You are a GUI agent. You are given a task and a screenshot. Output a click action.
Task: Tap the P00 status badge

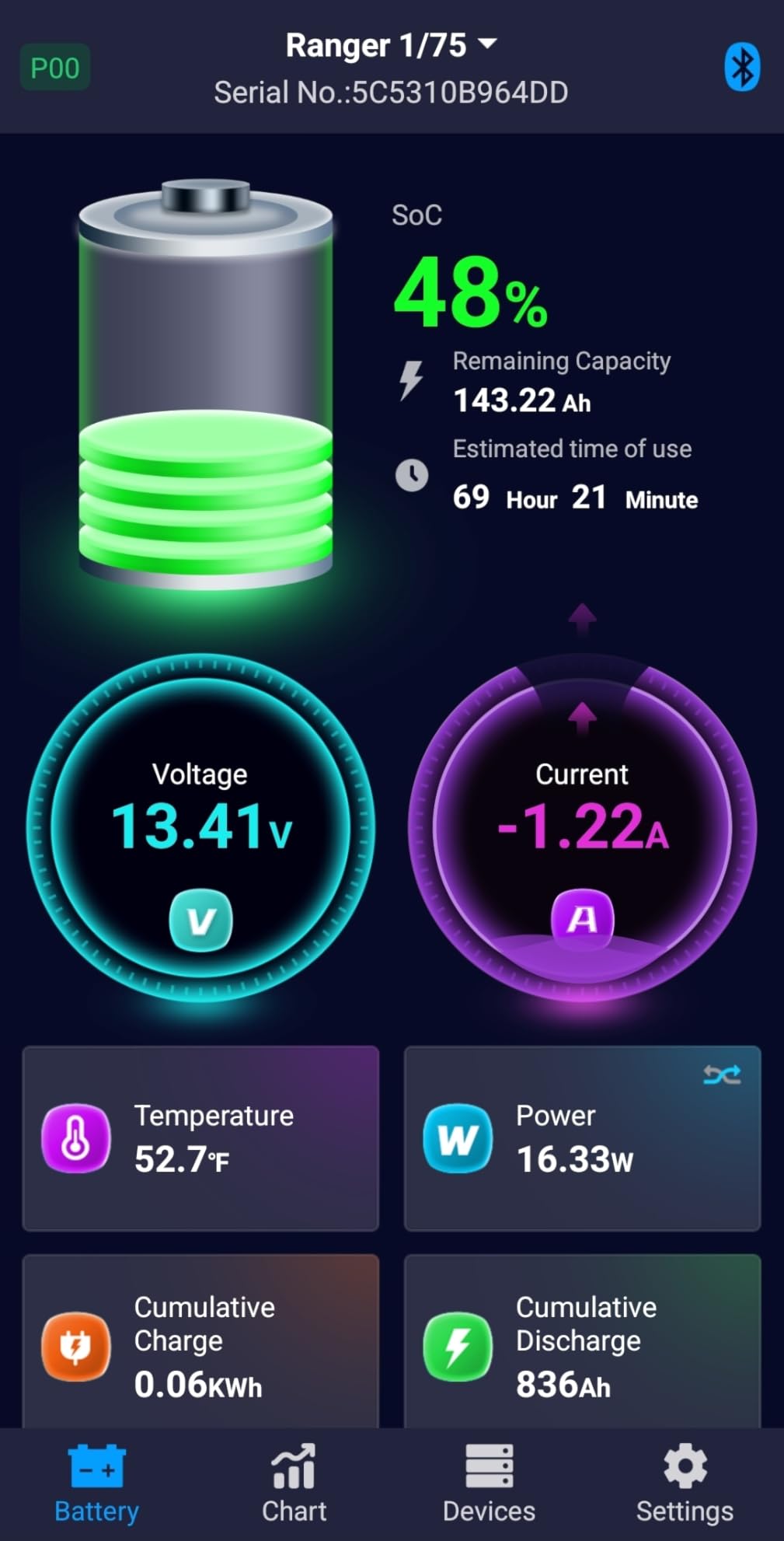(x=54, y=68)
